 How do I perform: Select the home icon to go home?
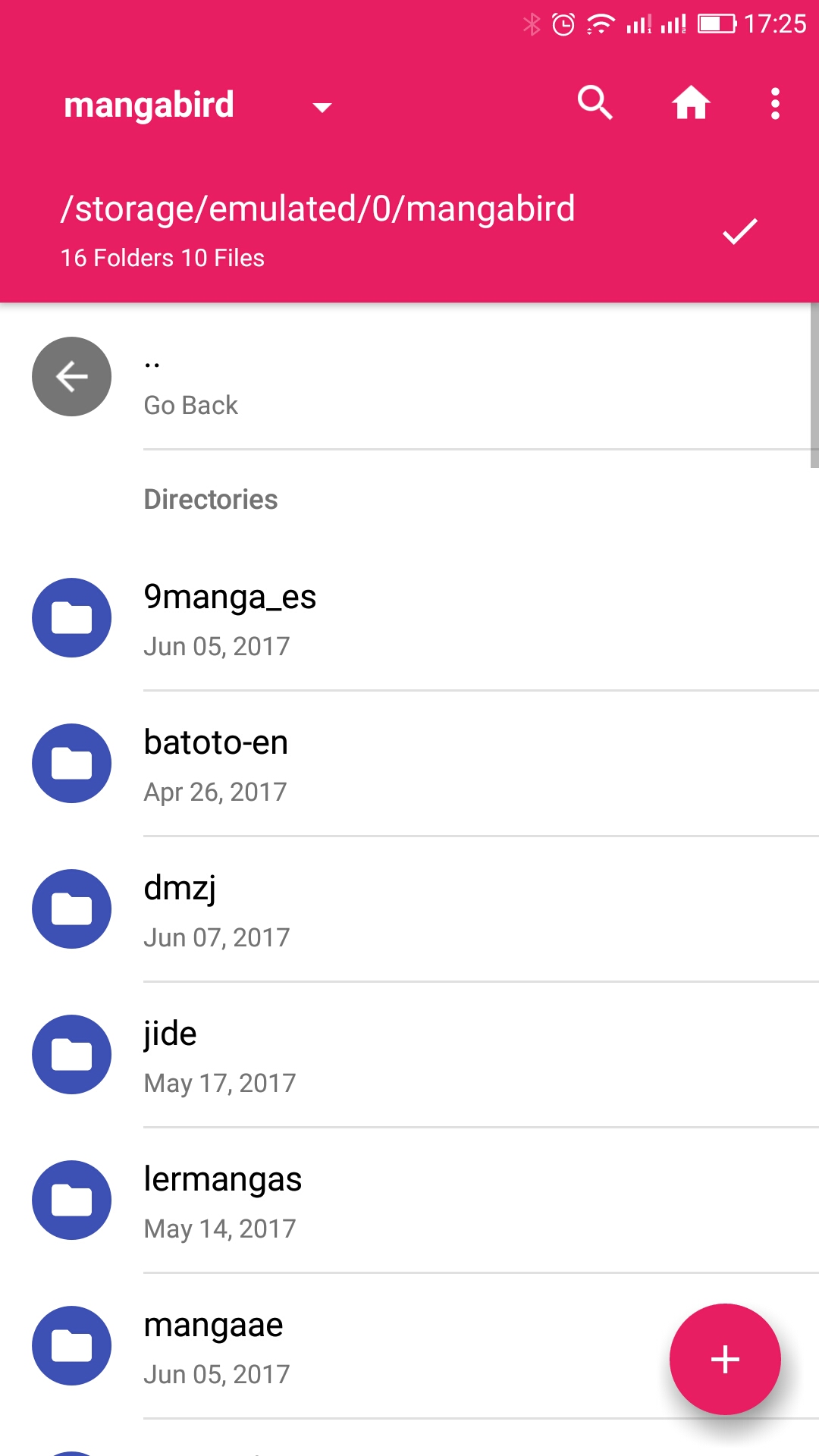pyautogui.click(x=692, y=104)
